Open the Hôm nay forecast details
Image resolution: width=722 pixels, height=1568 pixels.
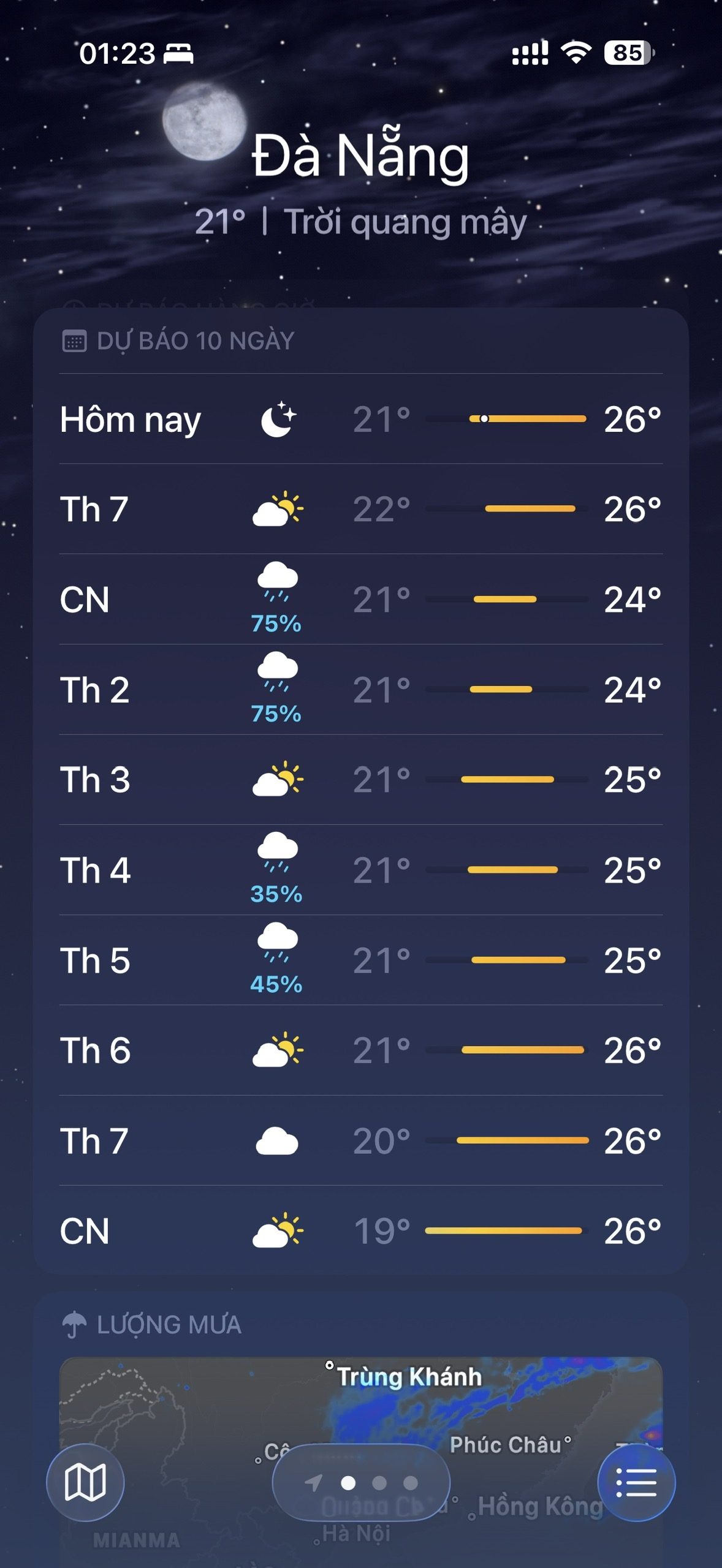click(360, 420)
